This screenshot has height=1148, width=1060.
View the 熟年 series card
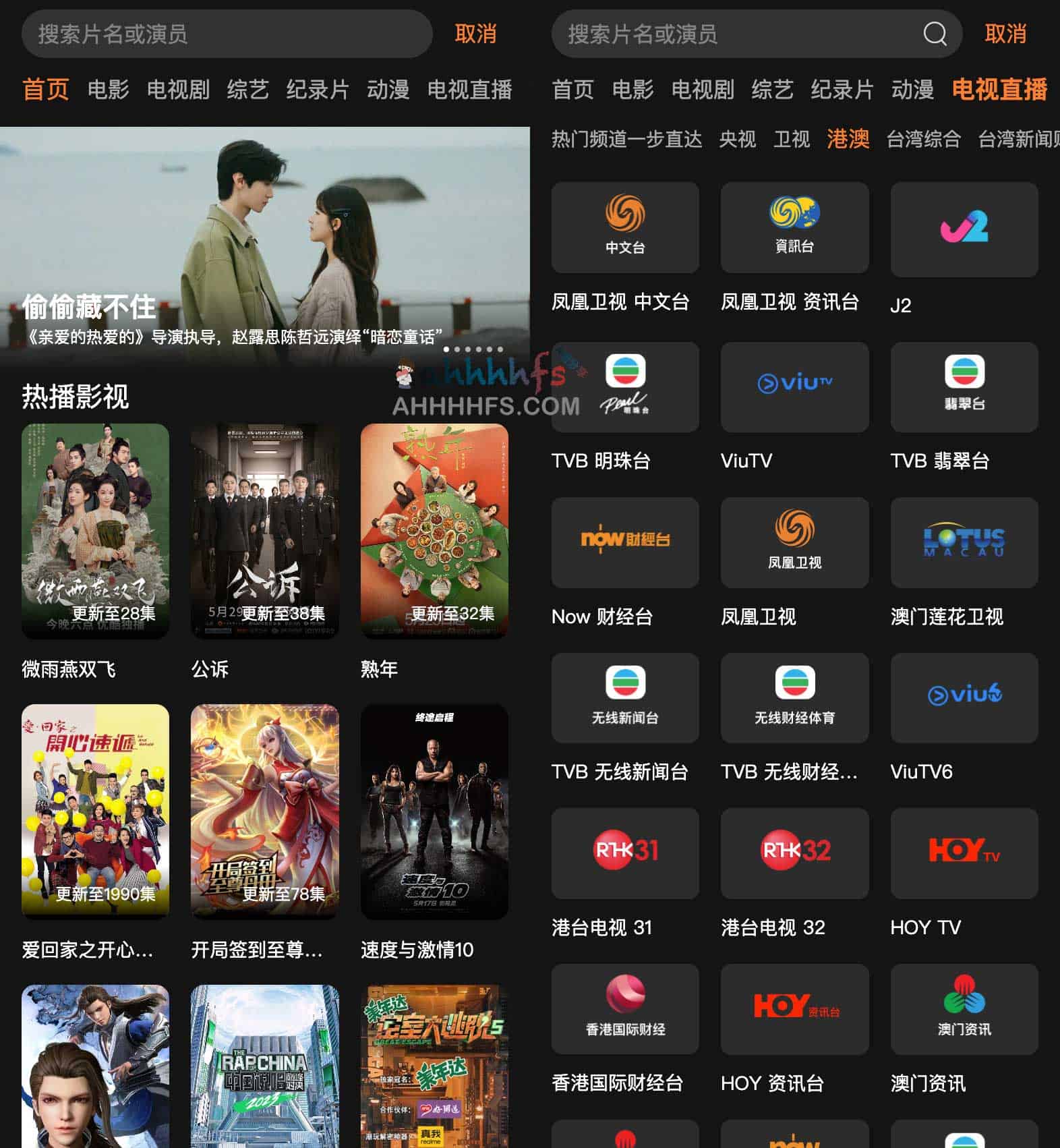(434, 531)
